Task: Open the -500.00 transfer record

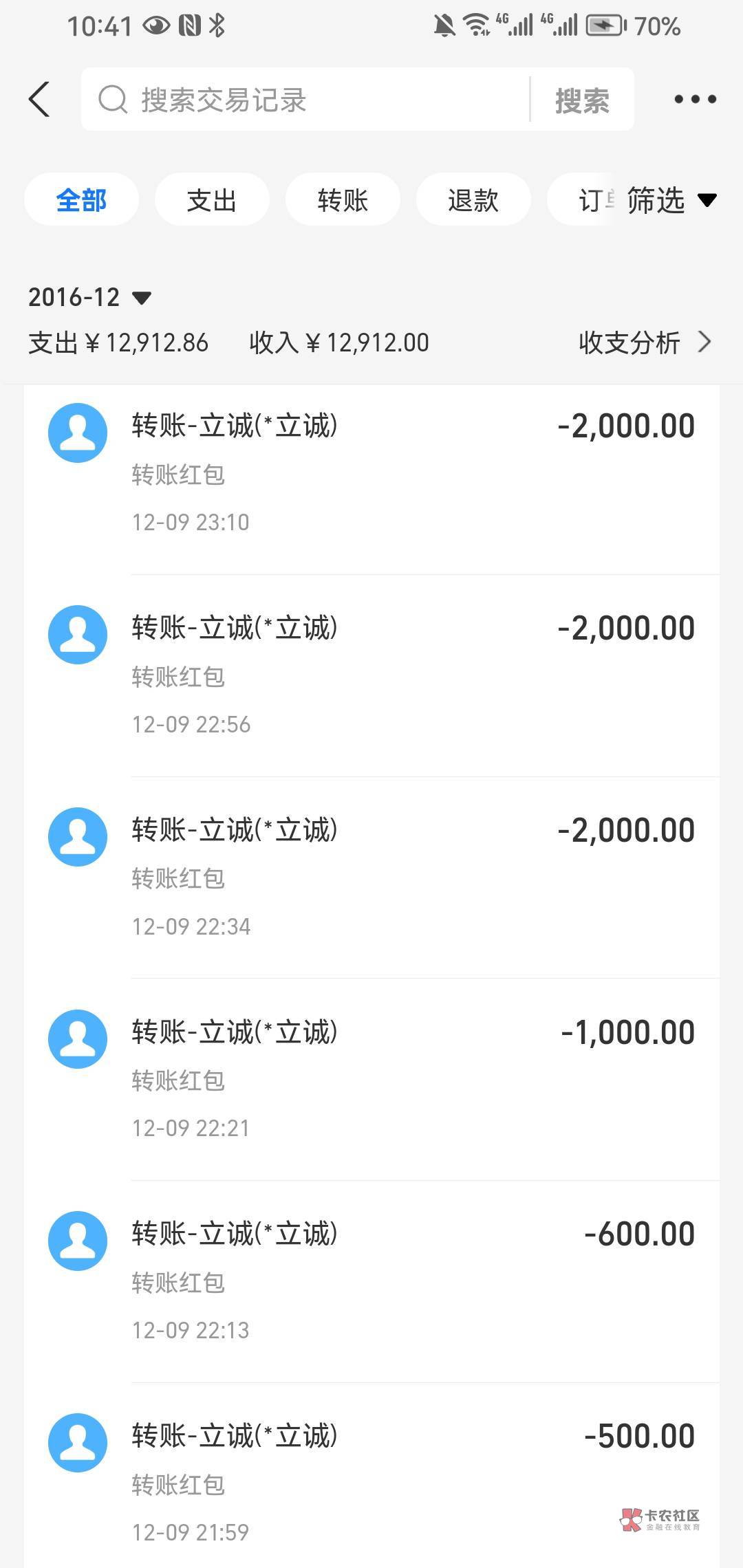Action: [371, 1476]
